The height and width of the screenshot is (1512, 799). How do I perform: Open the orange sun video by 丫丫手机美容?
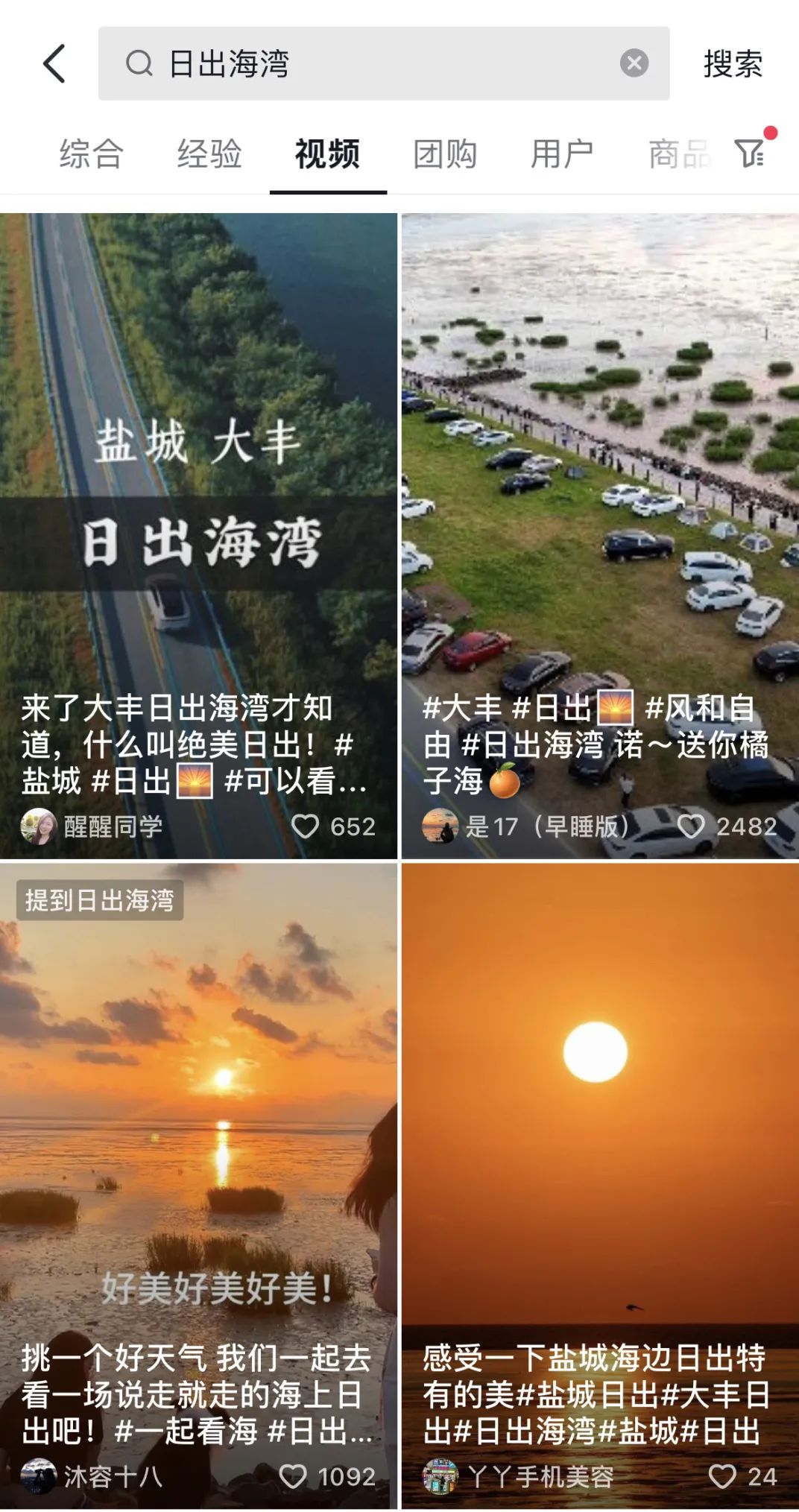click(x=600, y=1186)
